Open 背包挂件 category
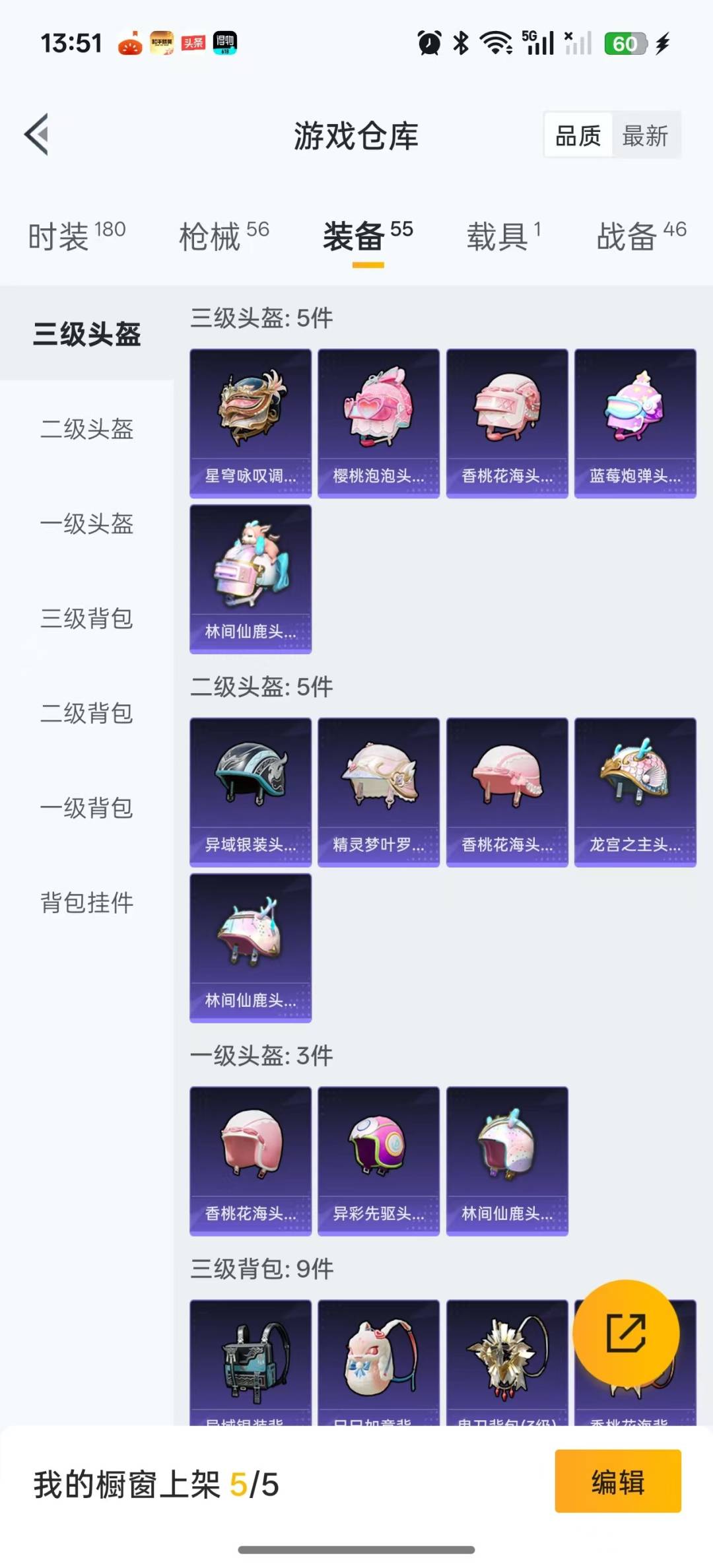This screenshot has height=1568, width=713. click(x=86, y=903)
